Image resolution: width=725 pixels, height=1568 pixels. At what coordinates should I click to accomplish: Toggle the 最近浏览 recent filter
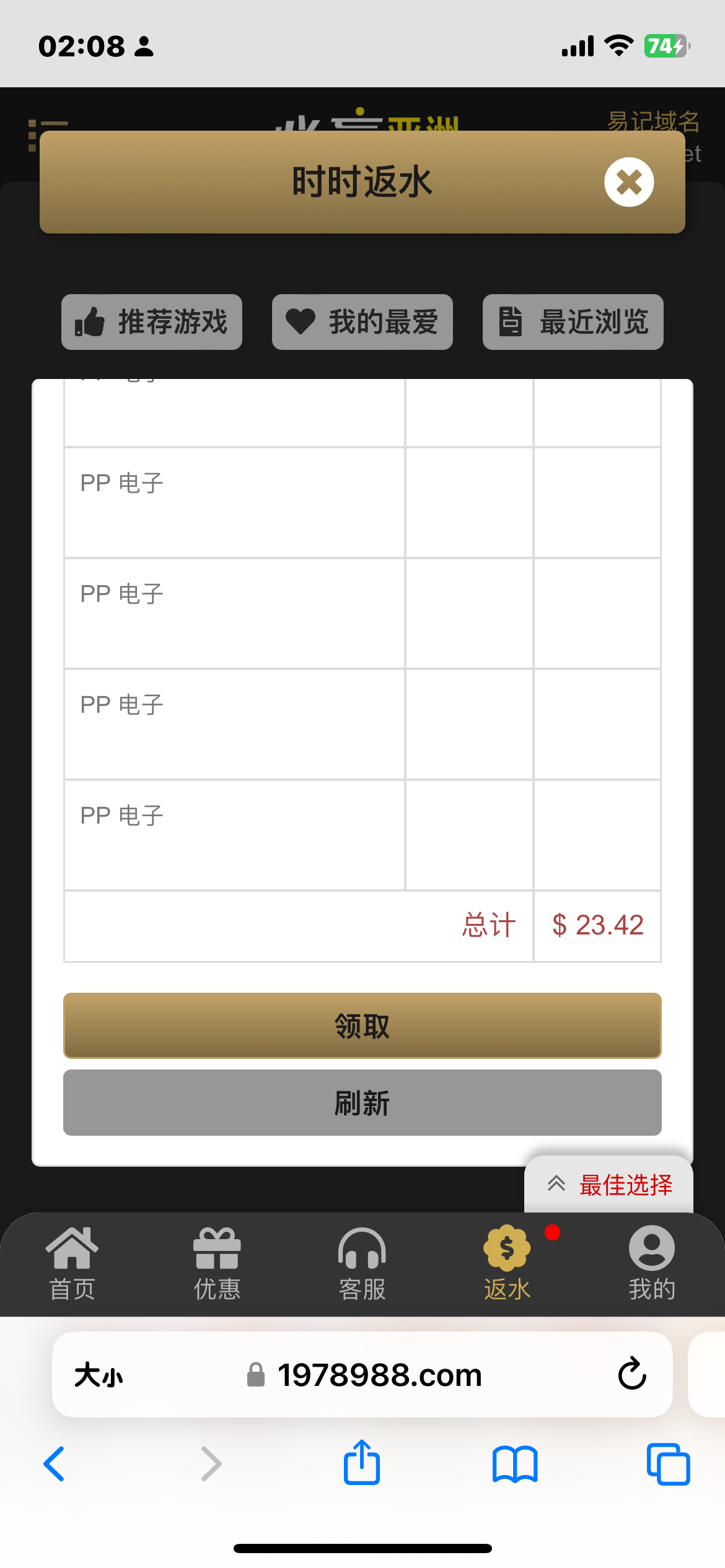tap(572, 322)
